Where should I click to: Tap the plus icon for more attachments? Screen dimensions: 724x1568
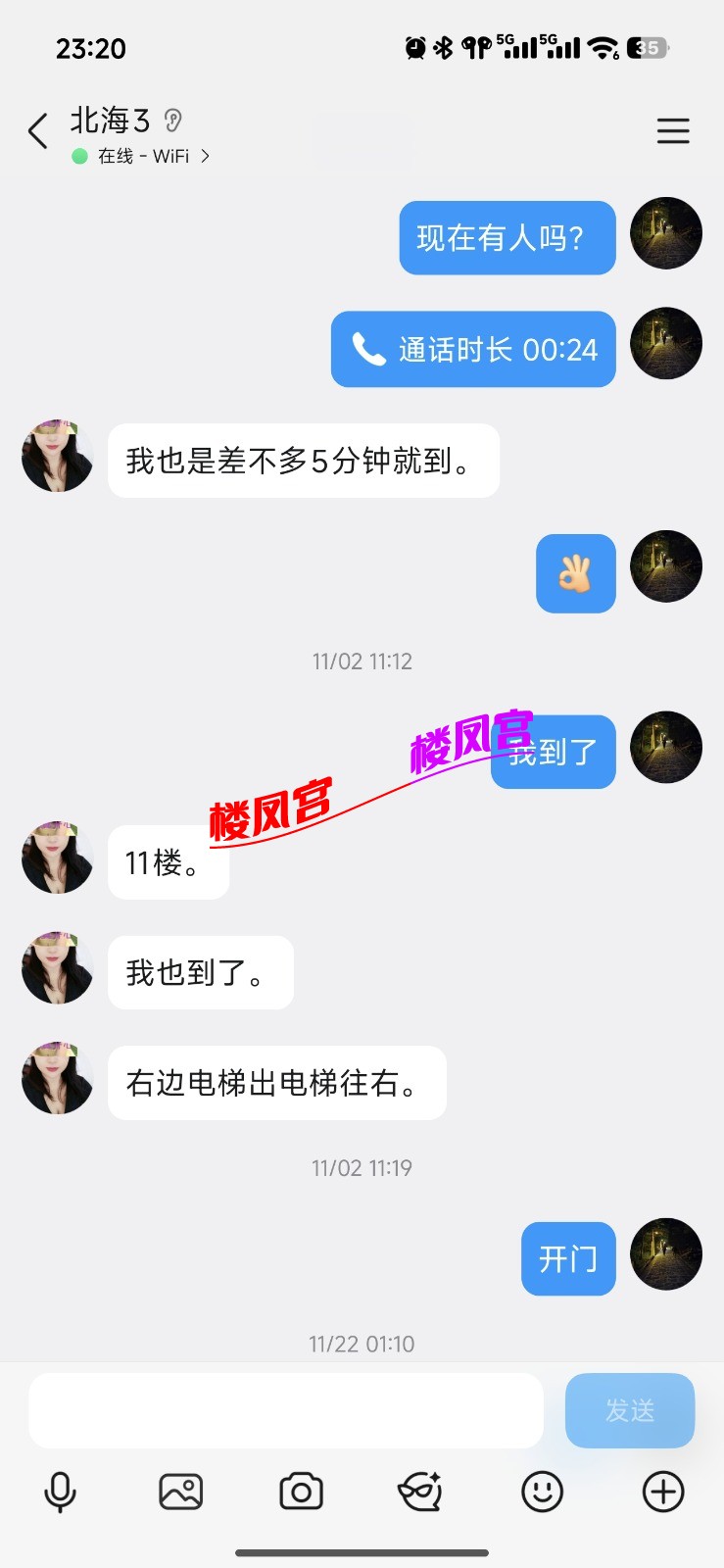662,1492
